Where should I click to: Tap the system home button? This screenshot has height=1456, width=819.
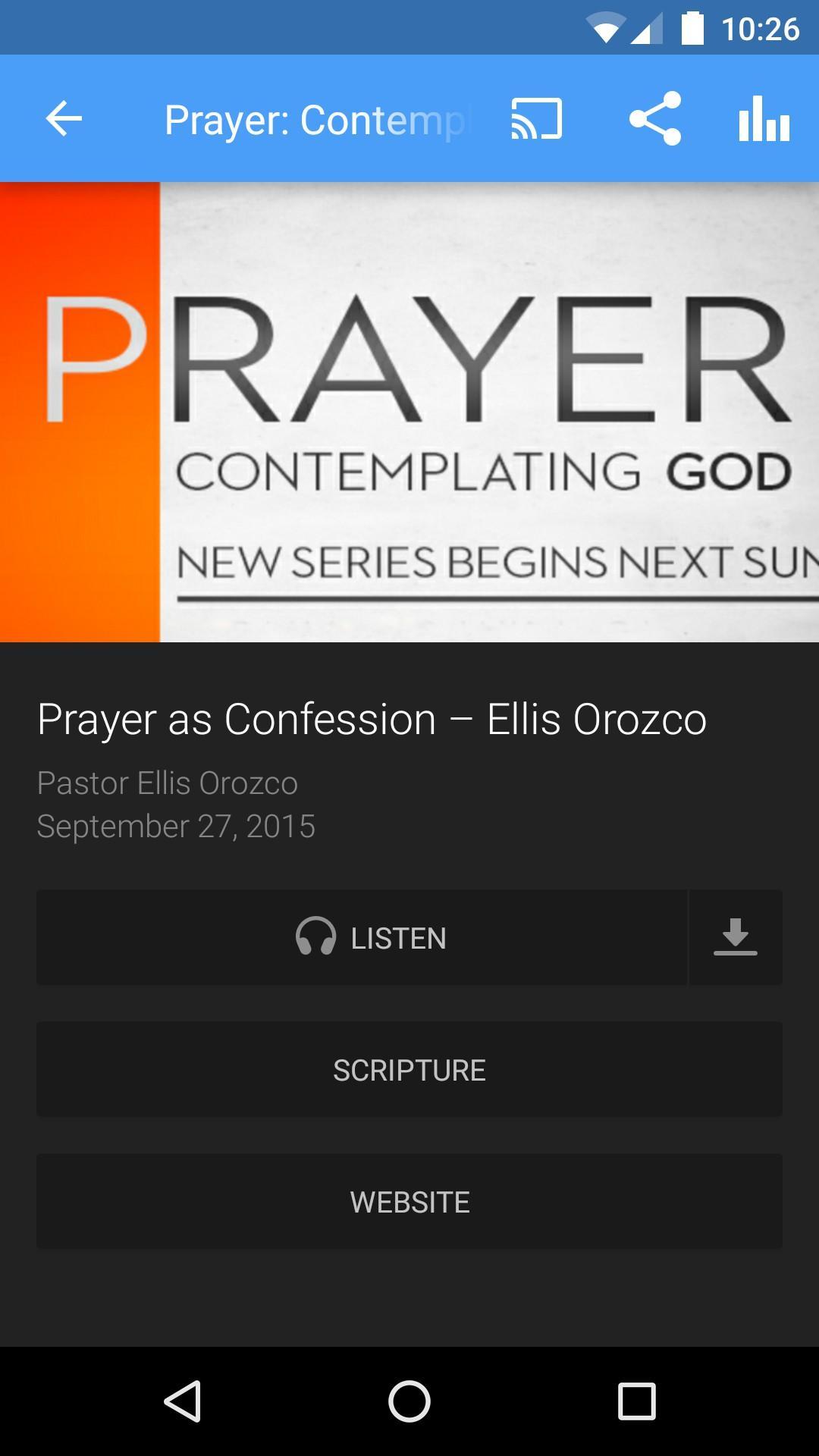409,1401
